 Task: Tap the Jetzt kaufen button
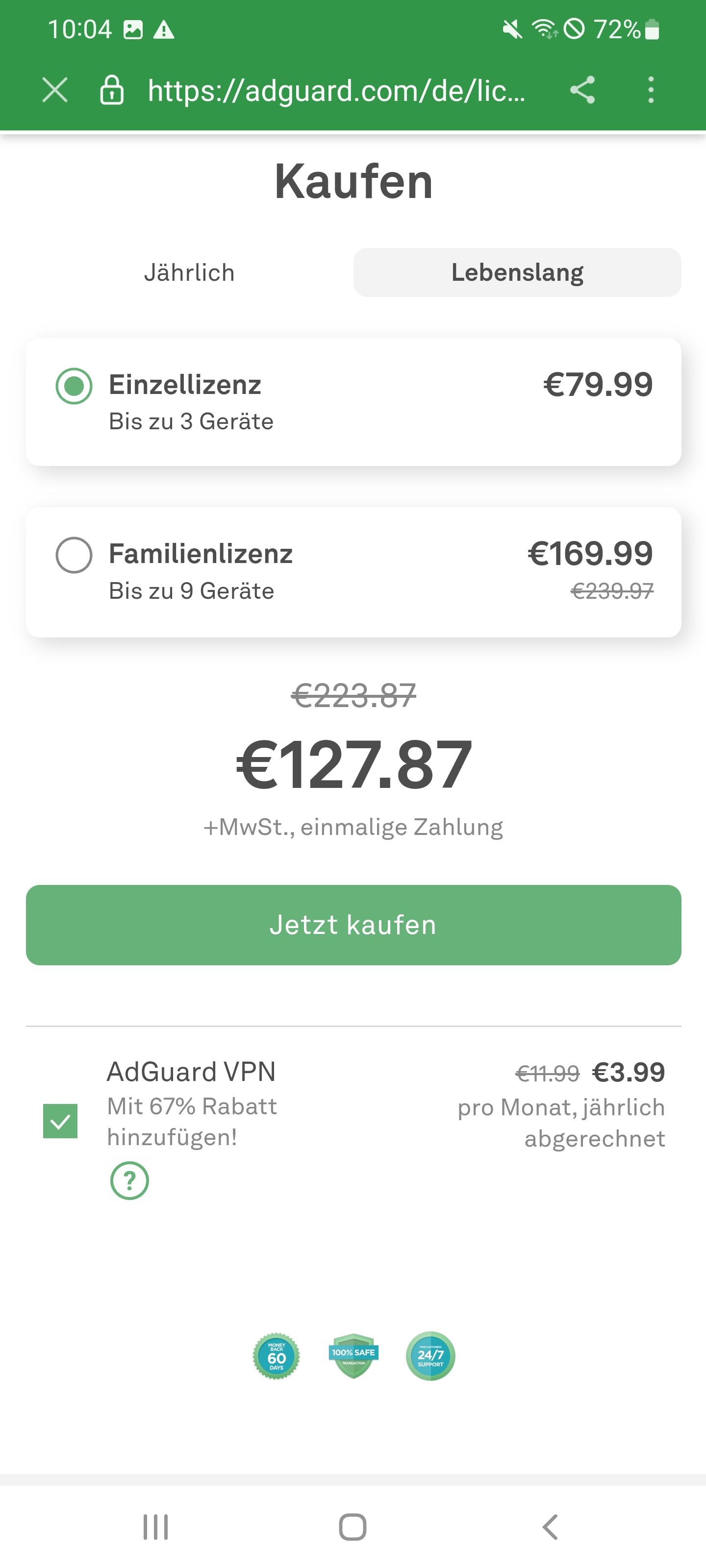point(353,925)
